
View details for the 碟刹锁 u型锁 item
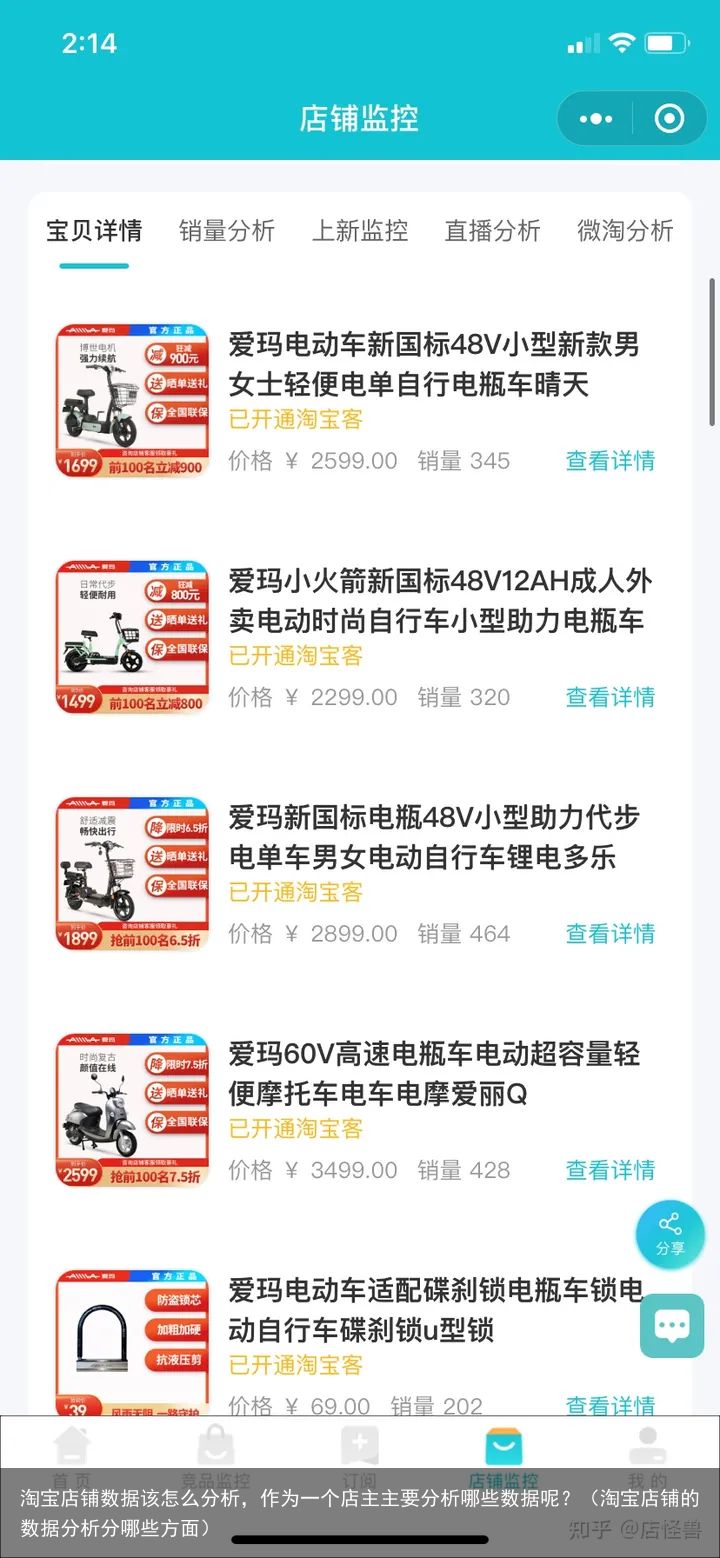point(610,1404)
